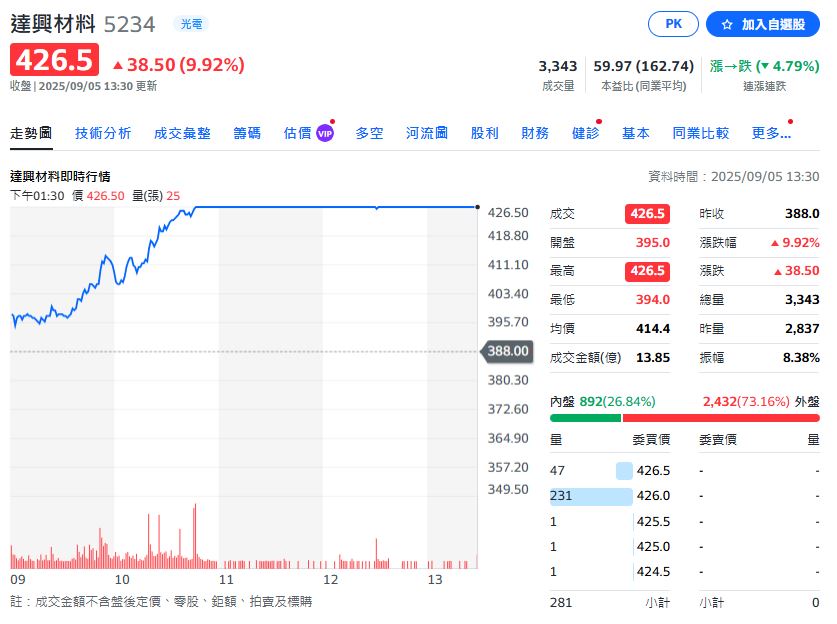The image size is (837, 624).
Task: Open the 同業比較 tab
Action: coord(701,133)
